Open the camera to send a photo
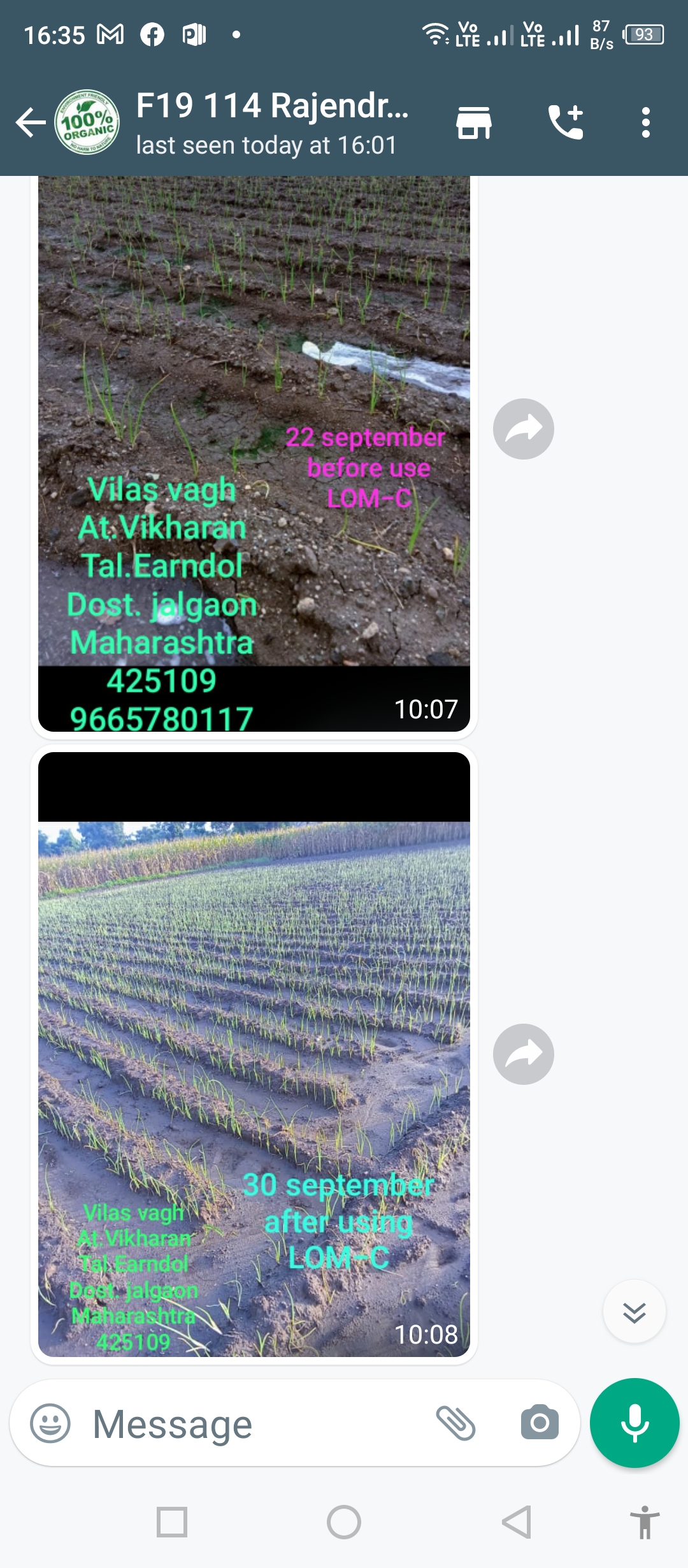Screen dimensions: 688x1568 tap(540, 1423)
